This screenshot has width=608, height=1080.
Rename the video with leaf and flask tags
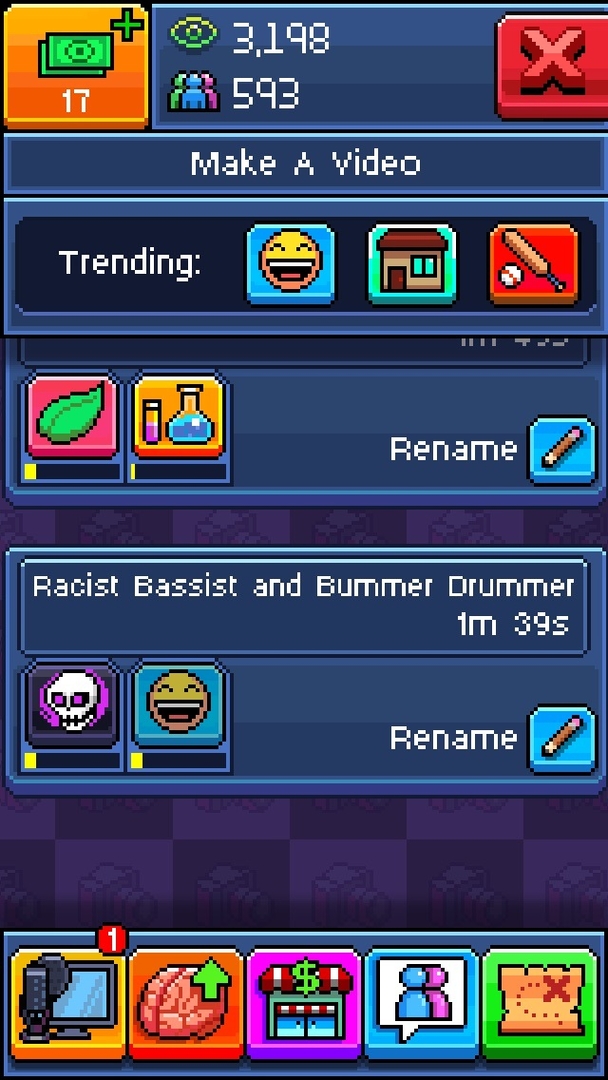(561, 450)
